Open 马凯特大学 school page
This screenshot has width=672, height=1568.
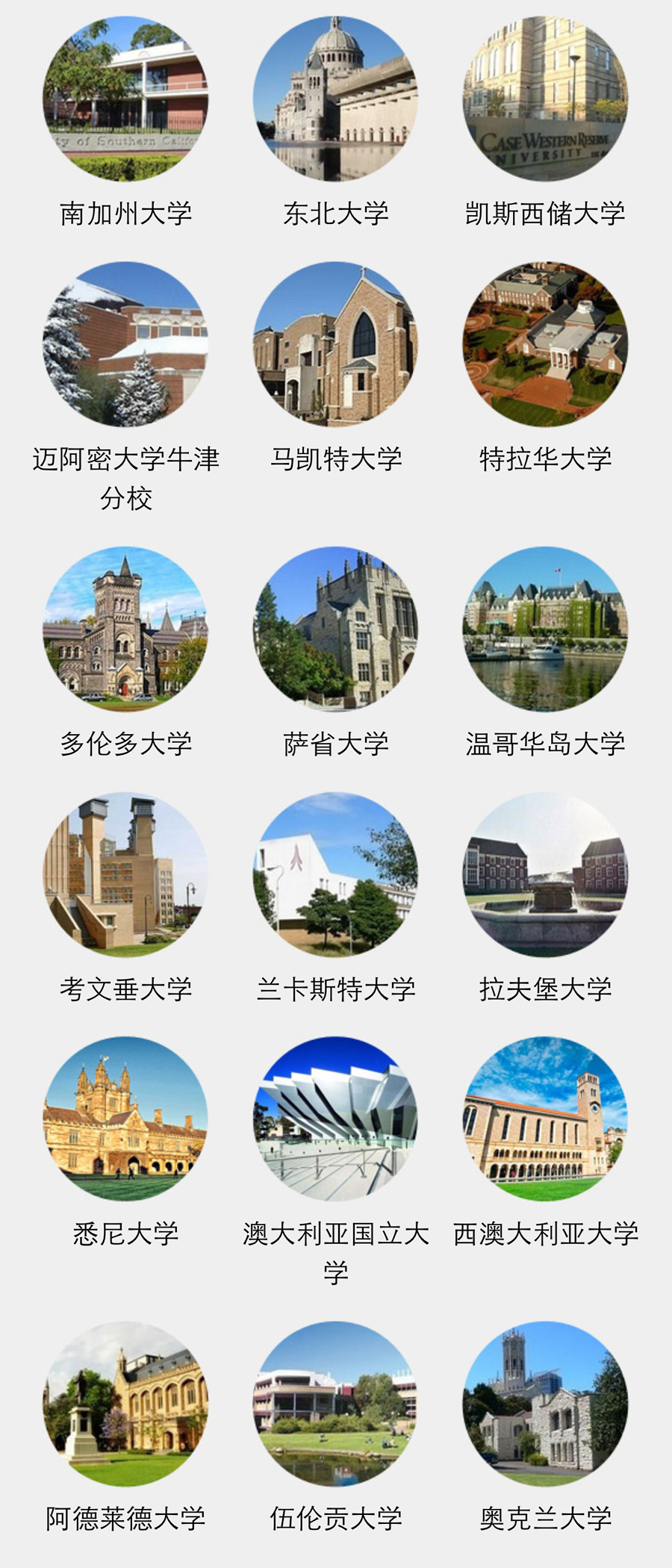pos(335,344)
